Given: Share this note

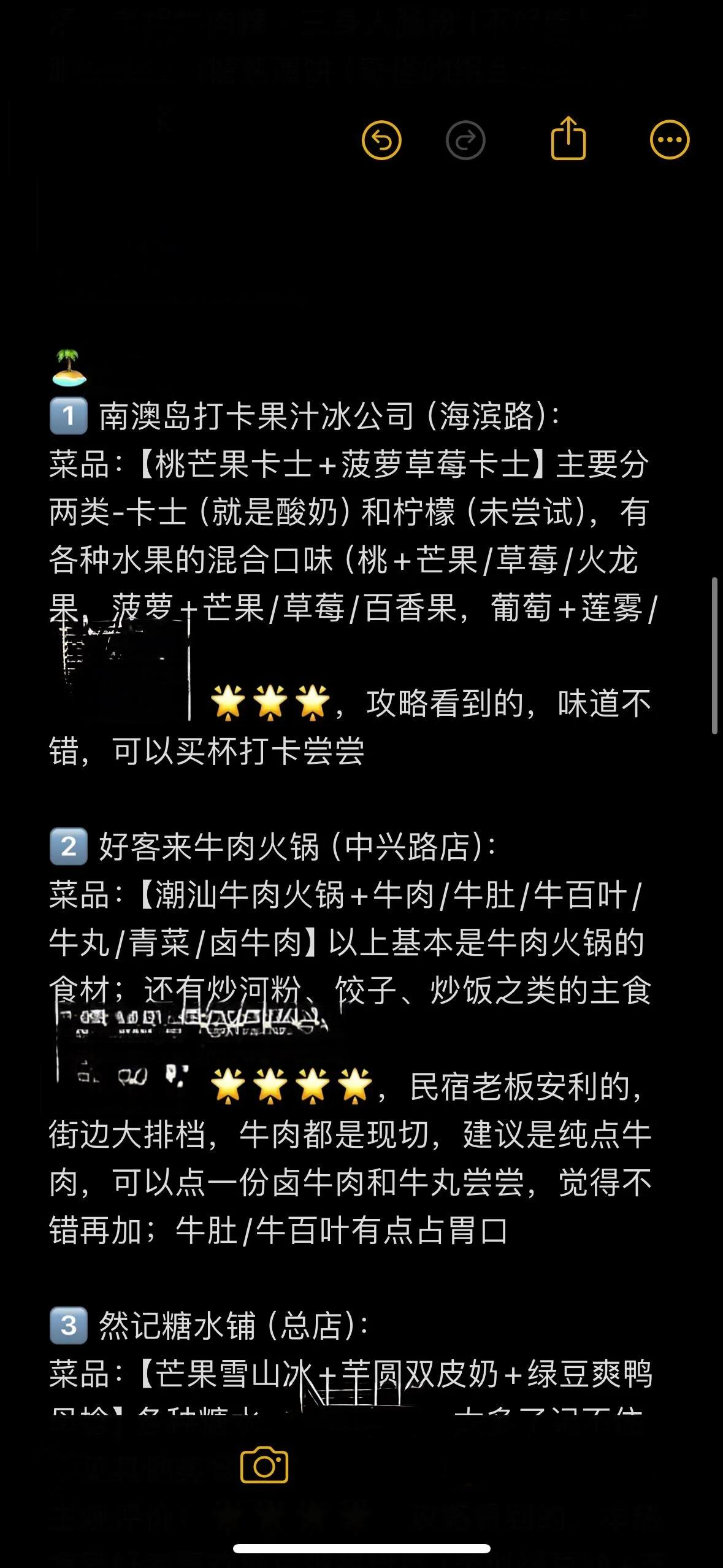Looking at the screenshot, I should tap(568, 139).
